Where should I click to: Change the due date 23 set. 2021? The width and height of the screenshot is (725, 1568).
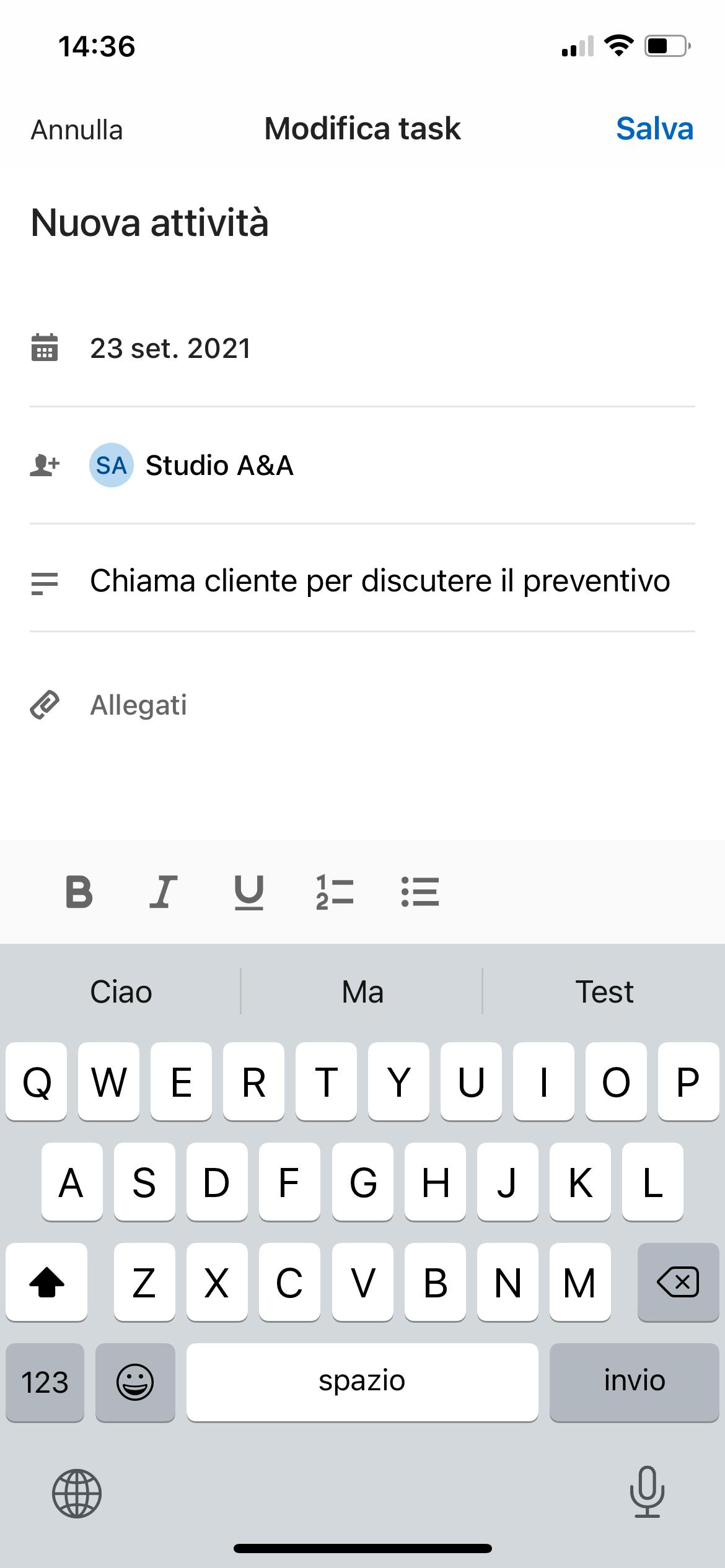[170, 348]
